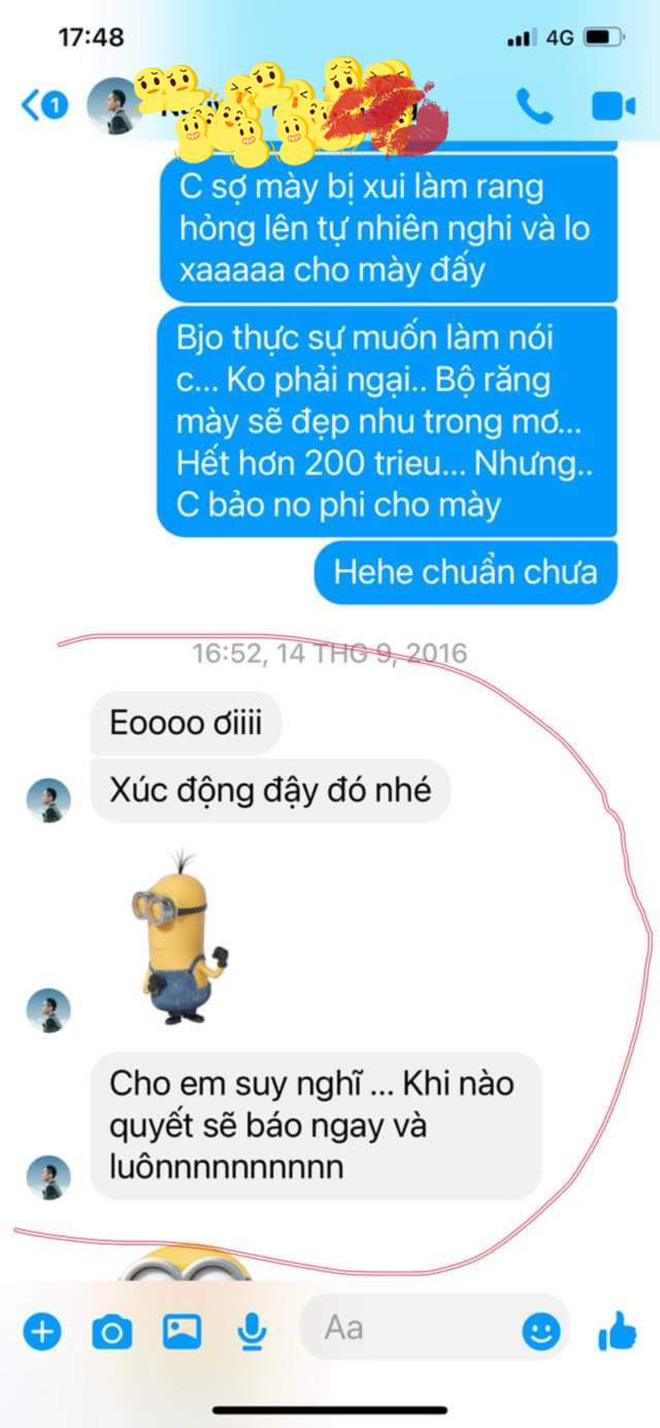Open the contact's profile picture in the header
This screenshot has width=660, height=1428.
click(x=111, y=104)
